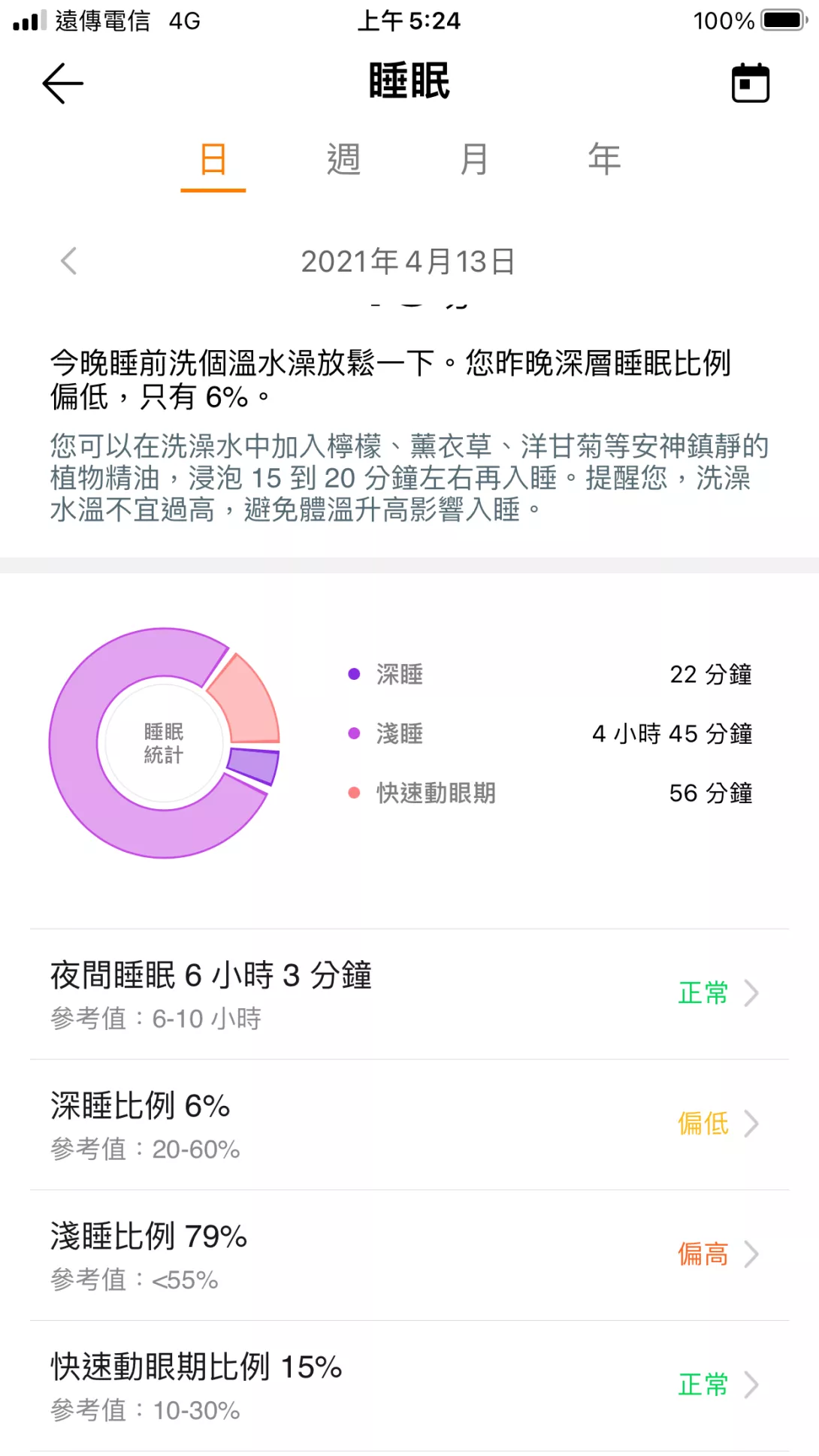The width and height of the screenshot is (819, 1456).
Task: Open the calendar date picker icon
Action: [x=751, y=83]
